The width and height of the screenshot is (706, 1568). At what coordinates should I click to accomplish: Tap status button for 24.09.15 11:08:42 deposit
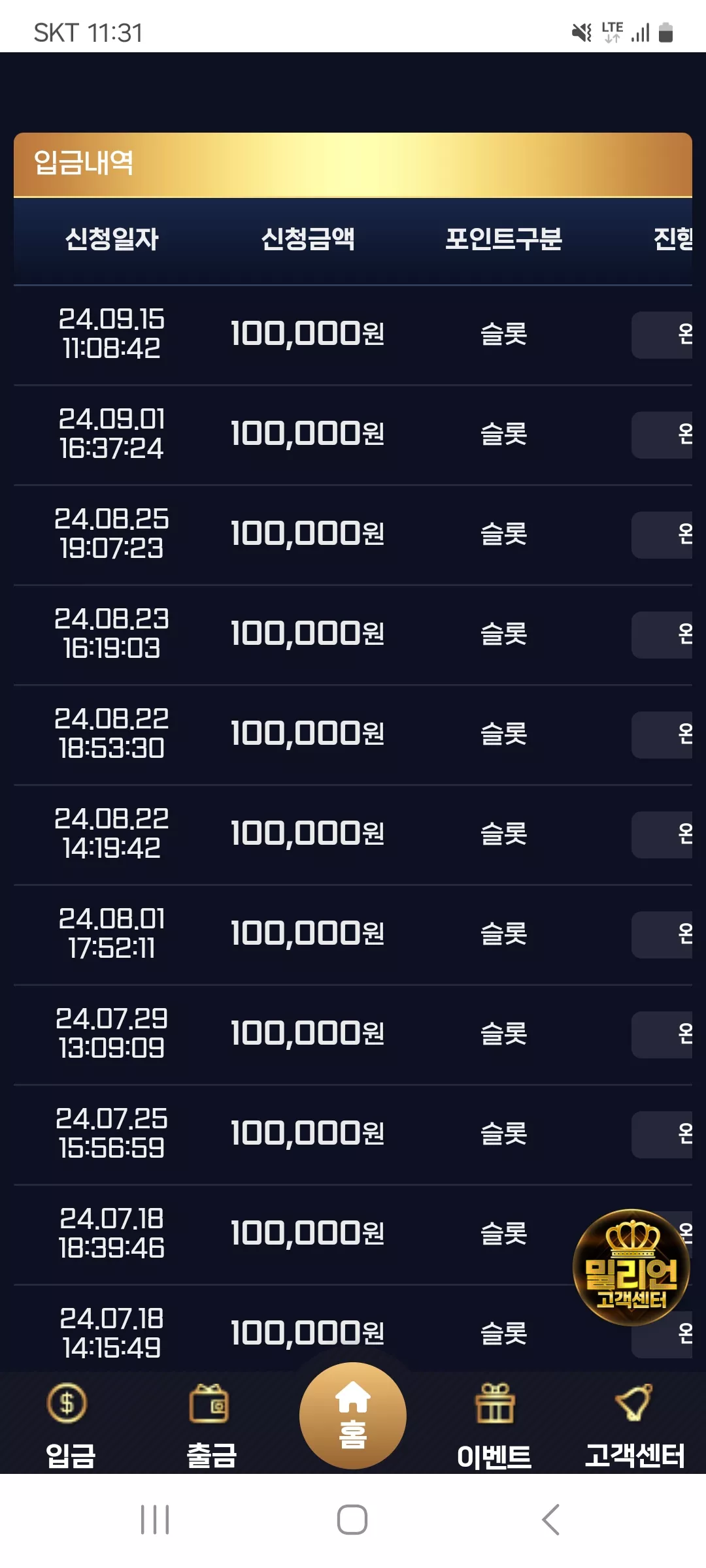click(662, 335)
